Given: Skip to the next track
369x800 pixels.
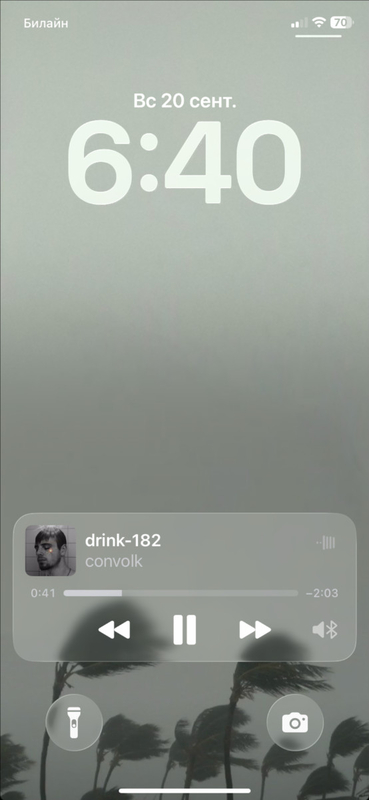Looking at the screenshot, I should coord(255,630).
